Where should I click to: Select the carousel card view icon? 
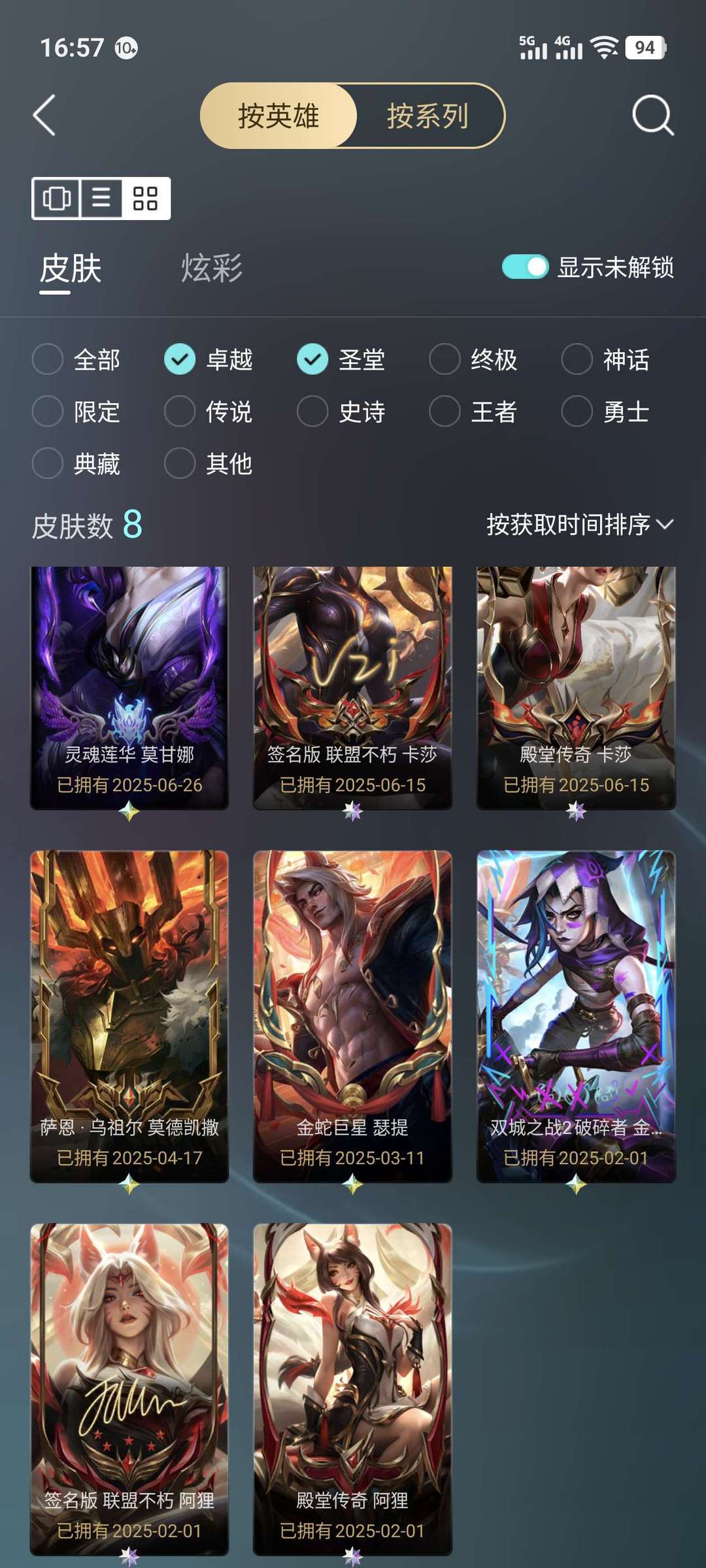pos(56,198)
